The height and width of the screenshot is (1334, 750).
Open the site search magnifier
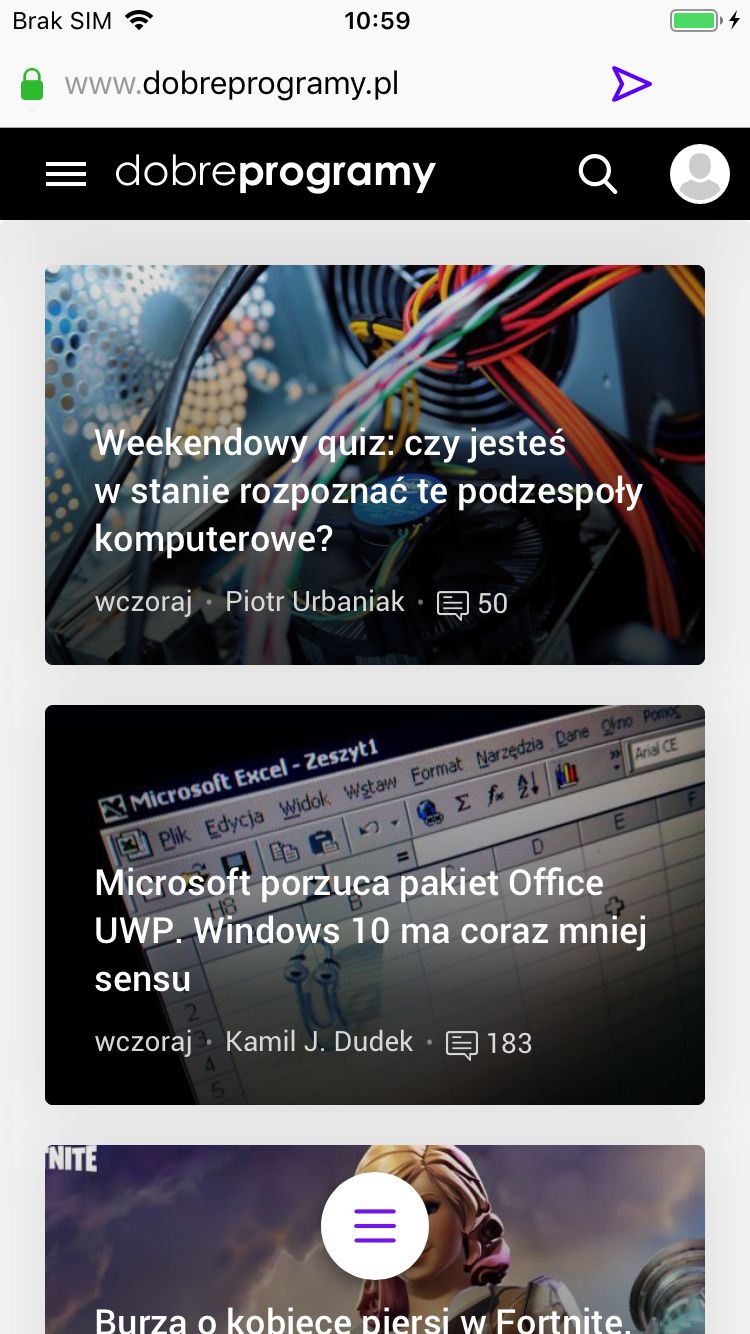598,174
